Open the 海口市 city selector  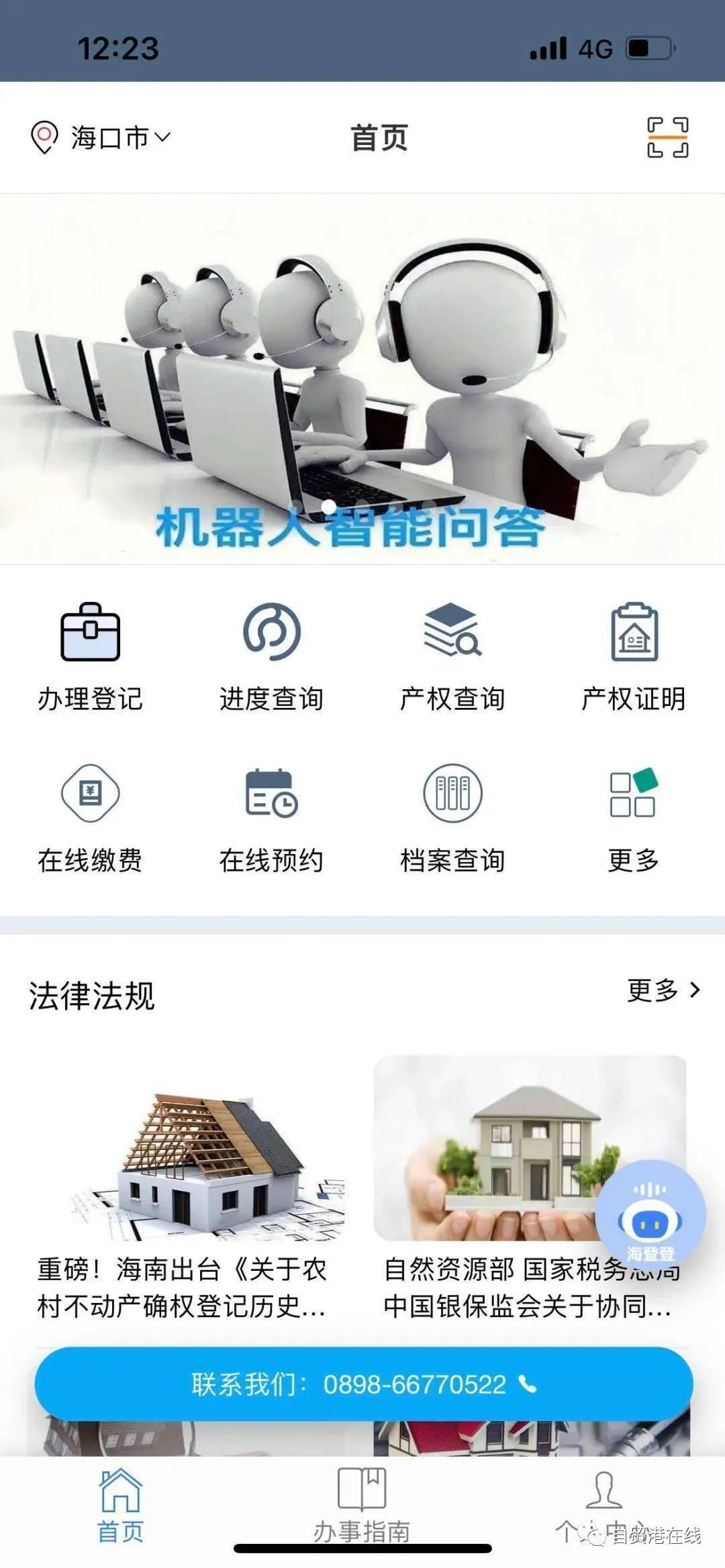tap(102, 138)
